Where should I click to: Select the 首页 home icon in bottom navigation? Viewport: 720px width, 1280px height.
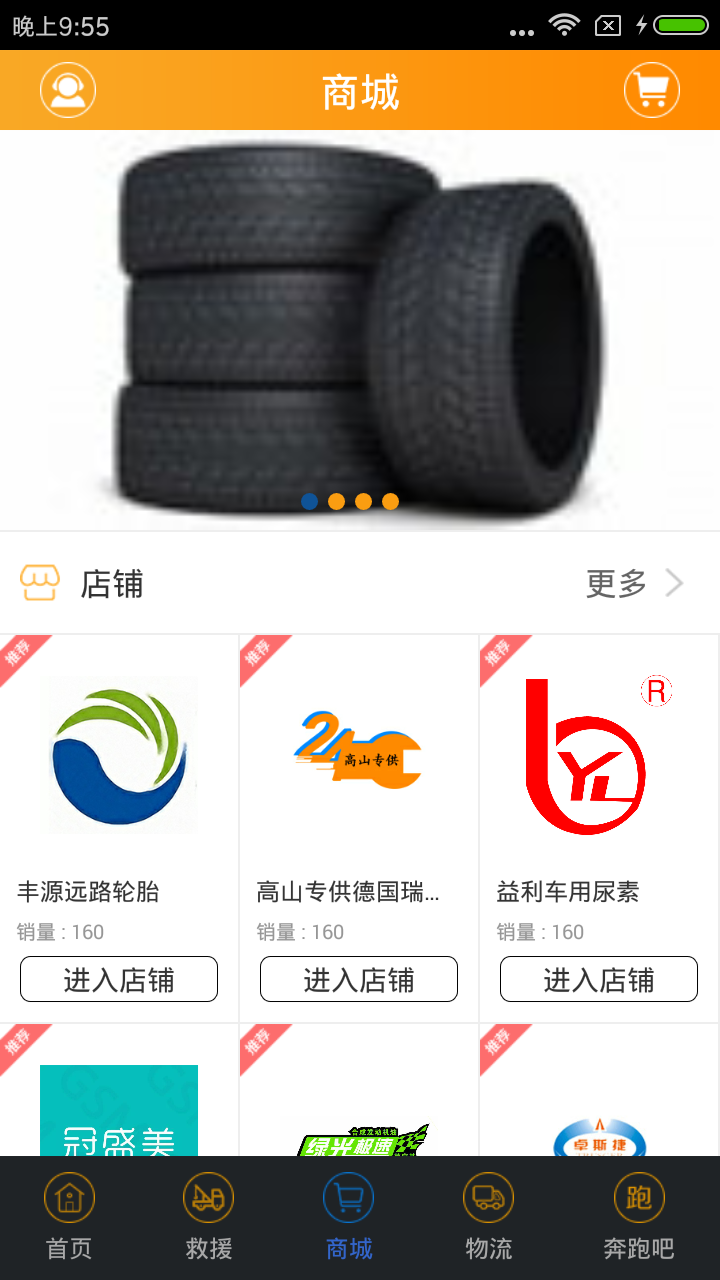click(67, 1196)
